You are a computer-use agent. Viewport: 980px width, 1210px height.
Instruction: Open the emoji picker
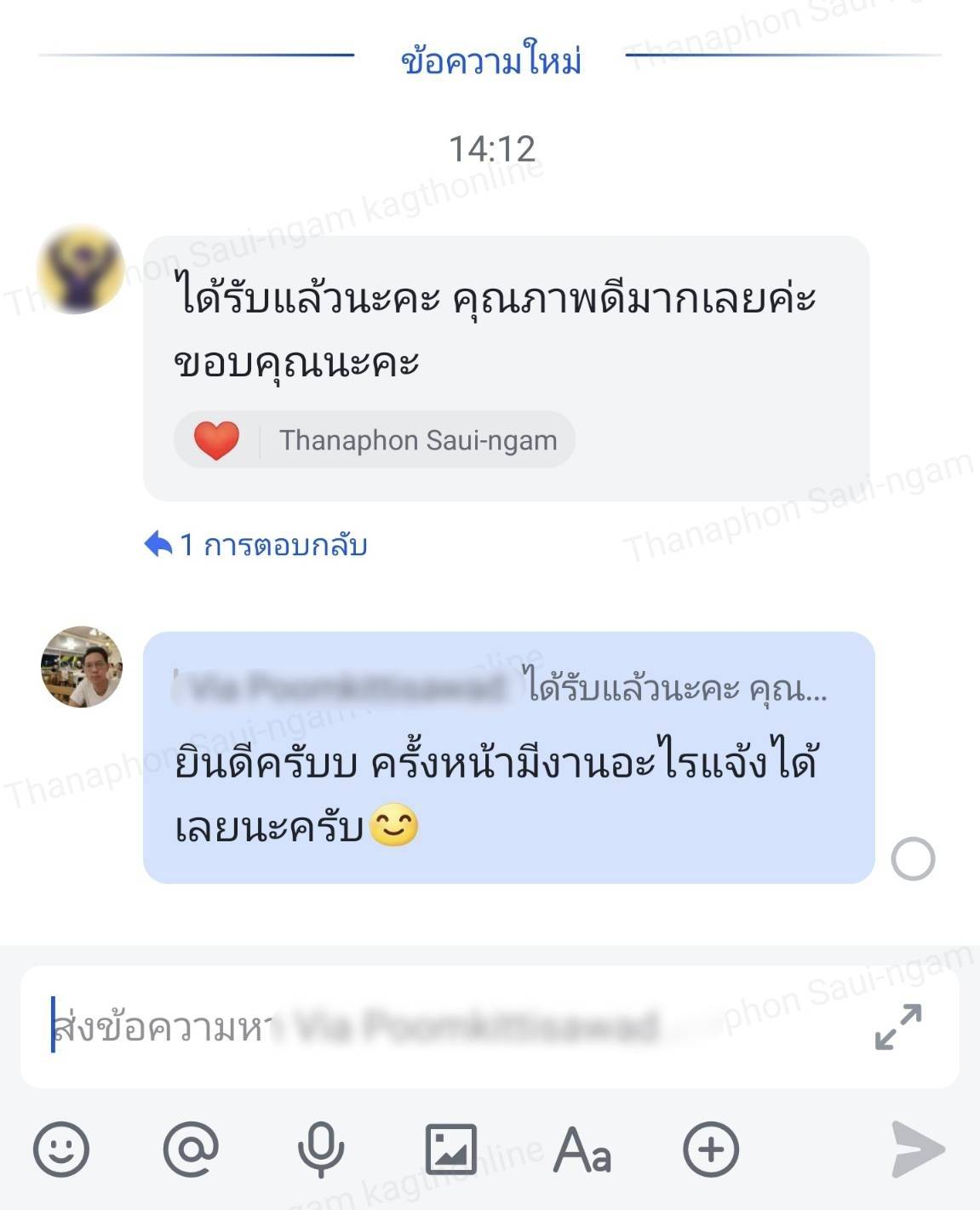[x=60, y=1150]
